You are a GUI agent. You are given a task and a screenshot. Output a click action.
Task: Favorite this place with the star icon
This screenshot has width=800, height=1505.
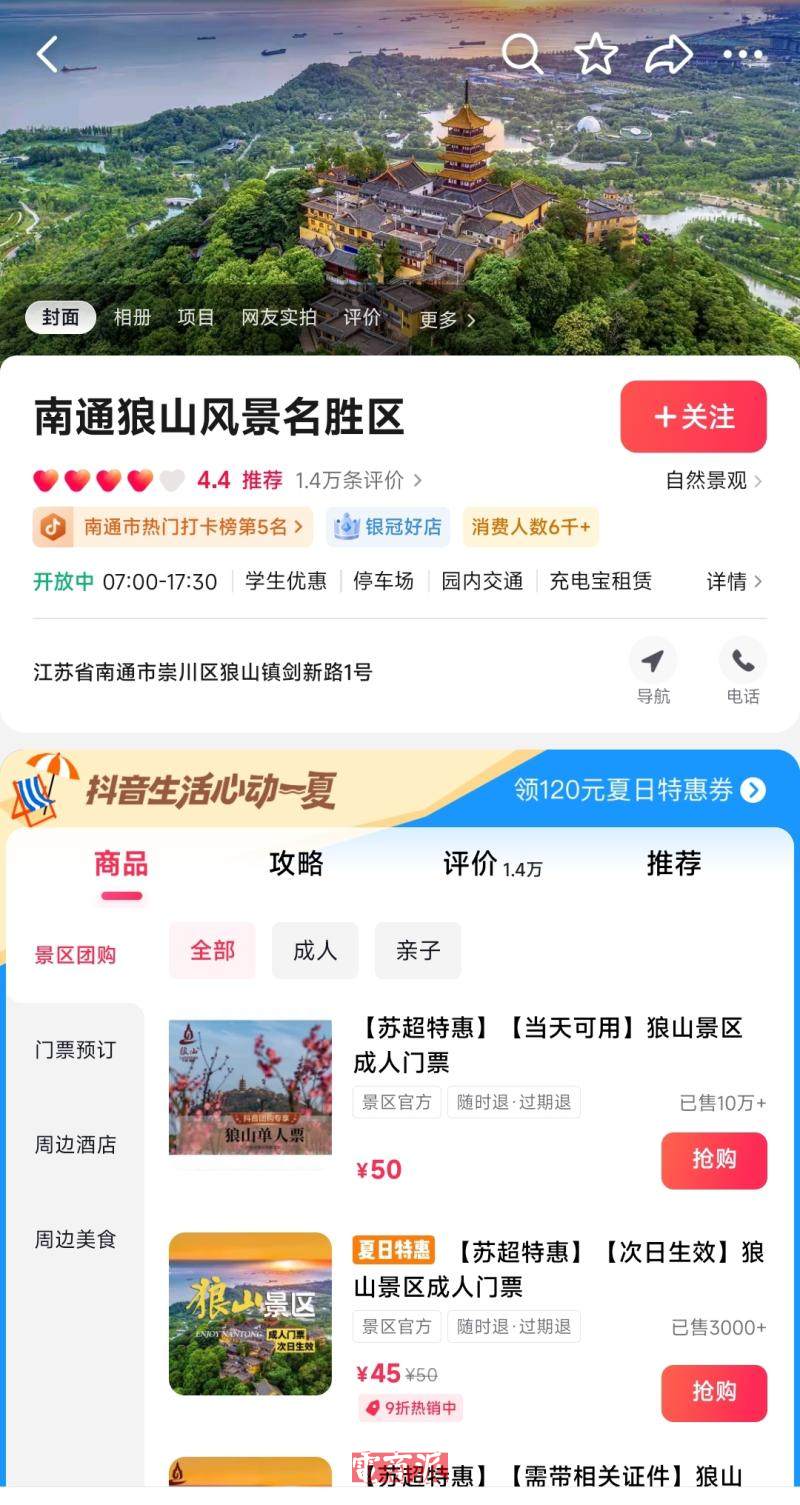596,54
